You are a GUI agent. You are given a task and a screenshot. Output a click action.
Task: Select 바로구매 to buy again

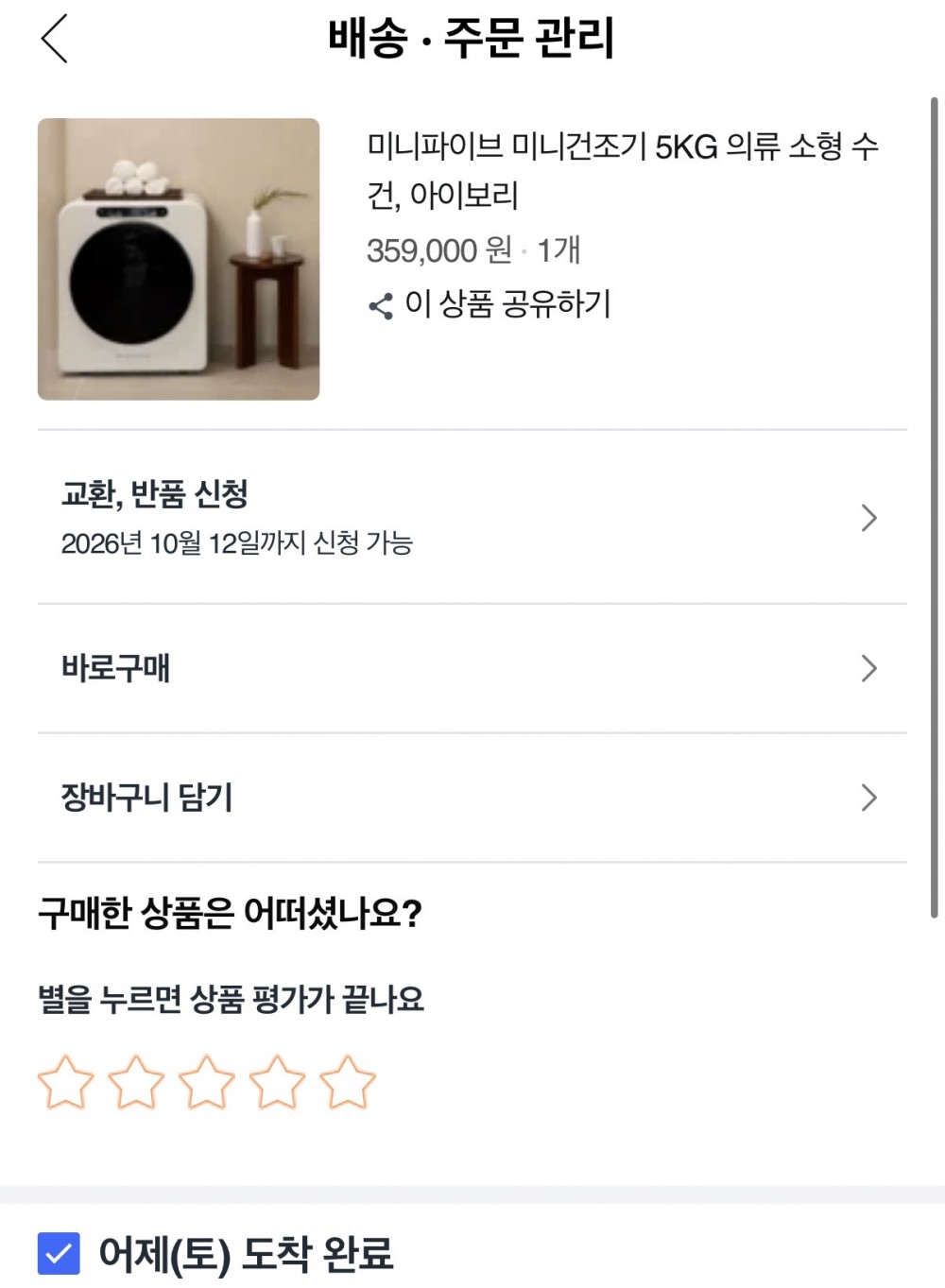[x=472, y=668]
